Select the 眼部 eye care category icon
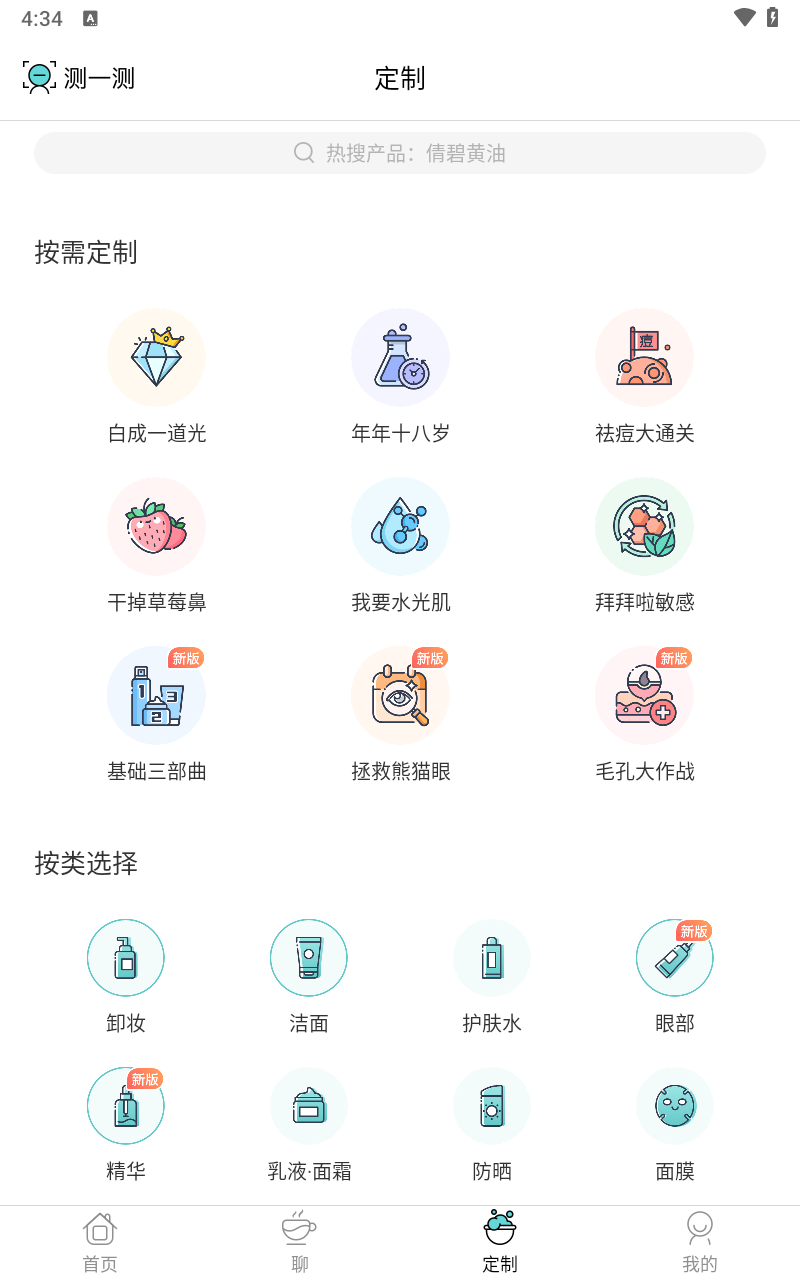The width and height of the screenshot is (800, 1280). tap(674, 957)
